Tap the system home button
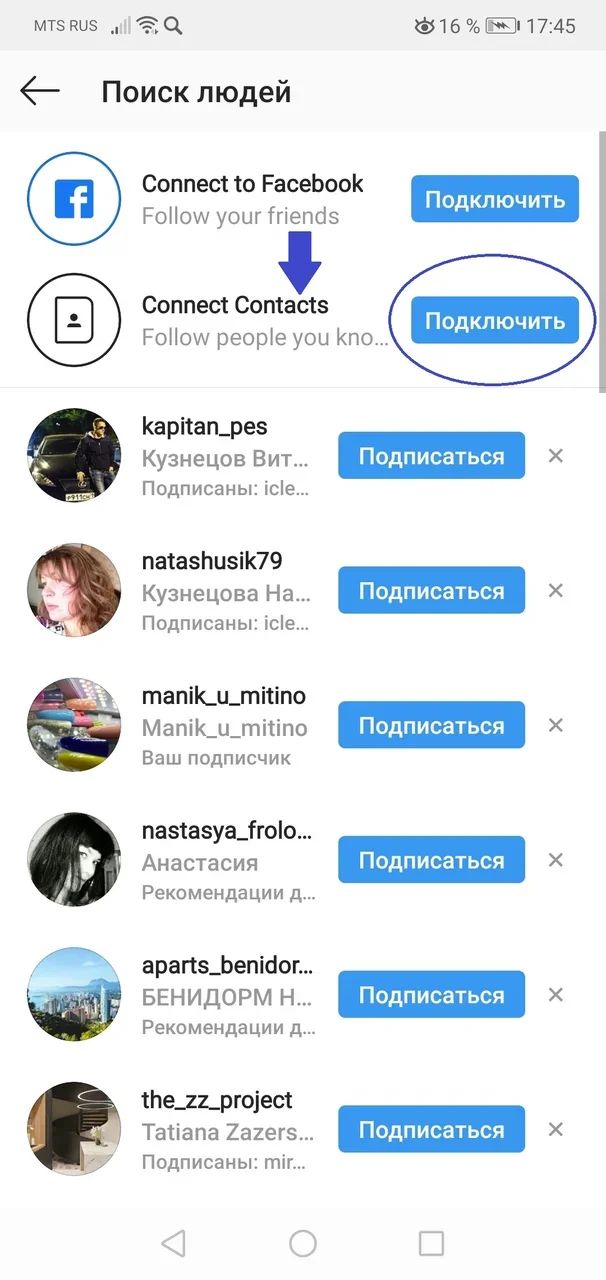This screenshot has height=1280, width=606. point(303,1243)
